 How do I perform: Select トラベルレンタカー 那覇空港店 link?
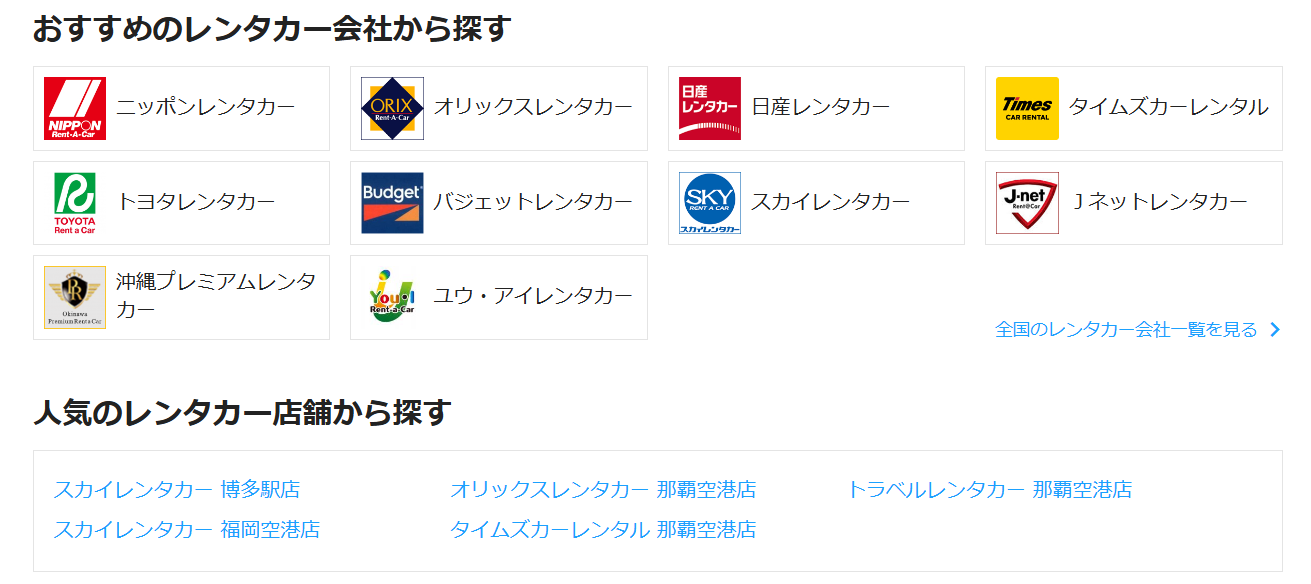(989, 490)
